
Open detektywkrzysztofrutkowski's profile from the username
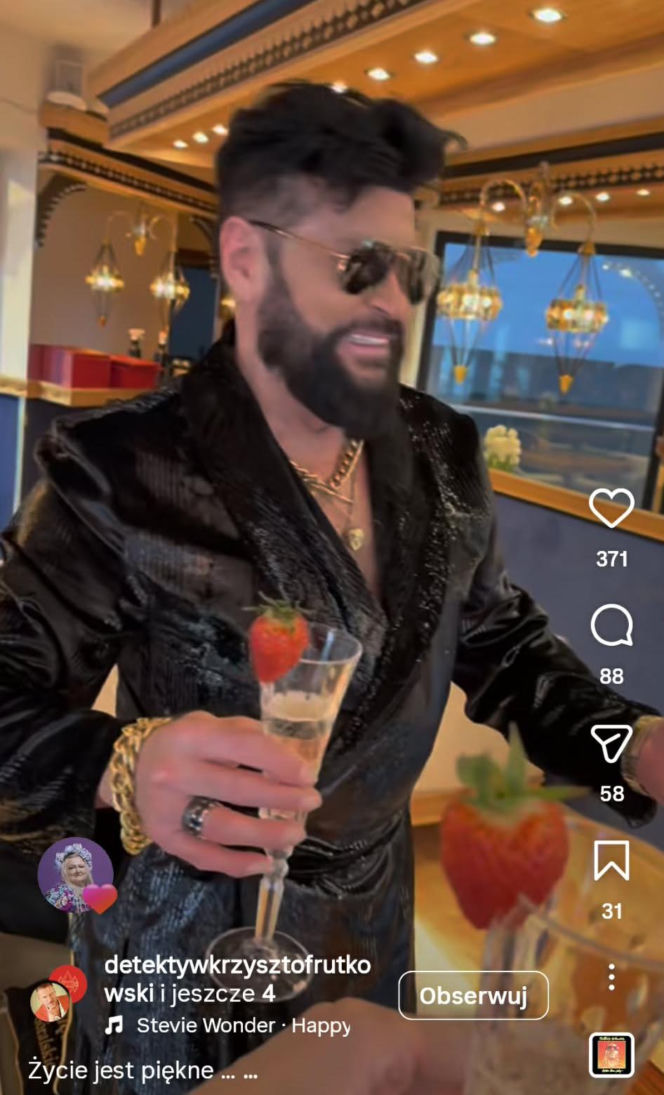(x=237, y=966)
